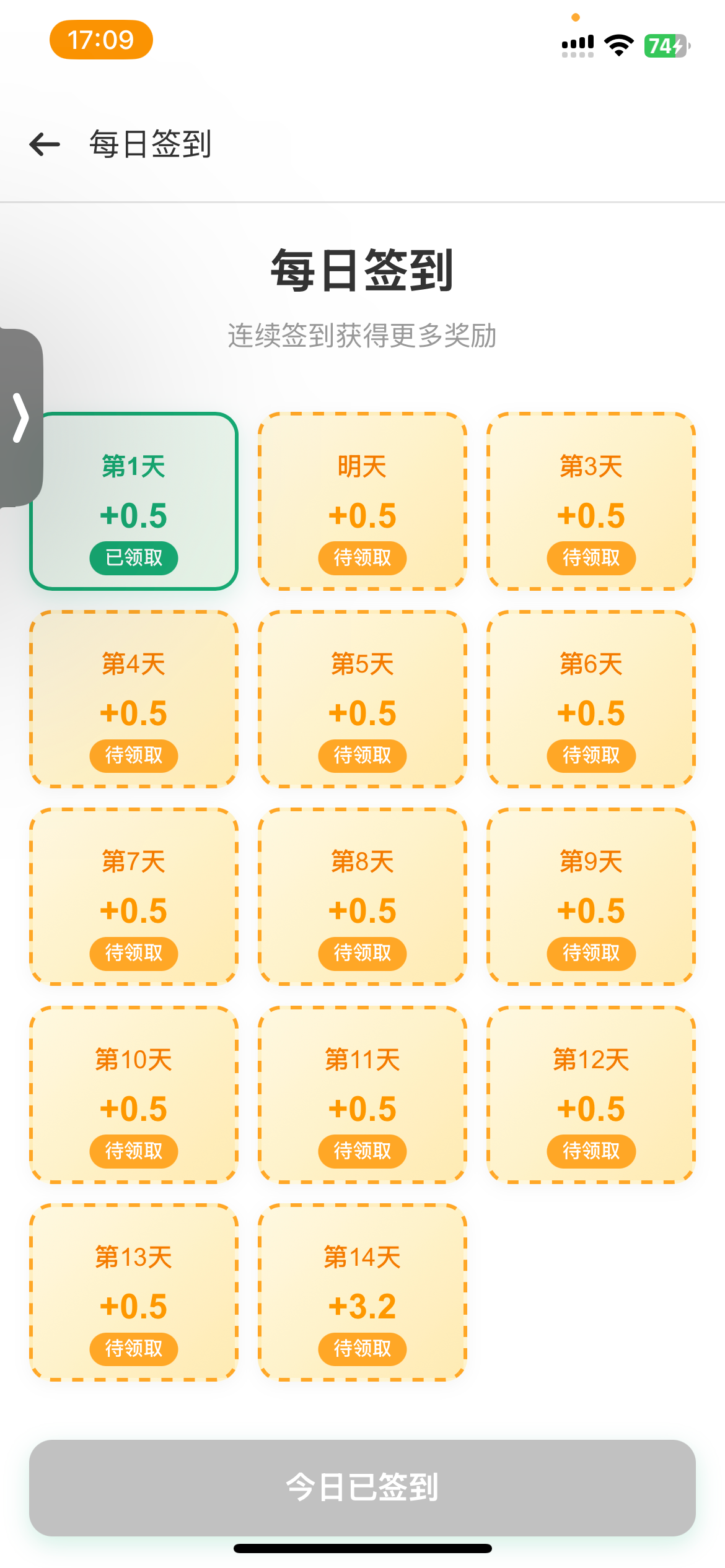Select the 明天 reward card
The height and width of the screenshot is (1568, 725).
[x=362, y=501]
